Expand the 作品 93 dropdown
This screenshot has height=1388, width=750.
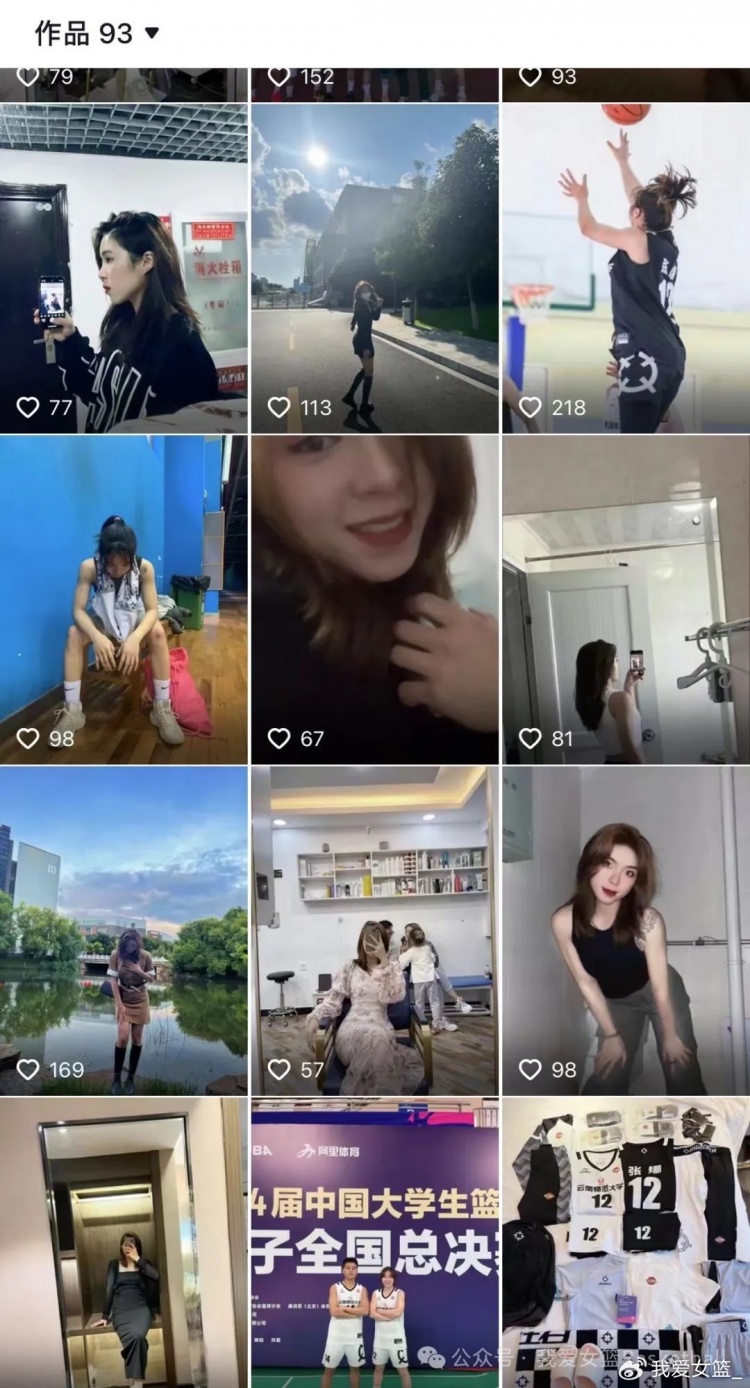(98, 33)
